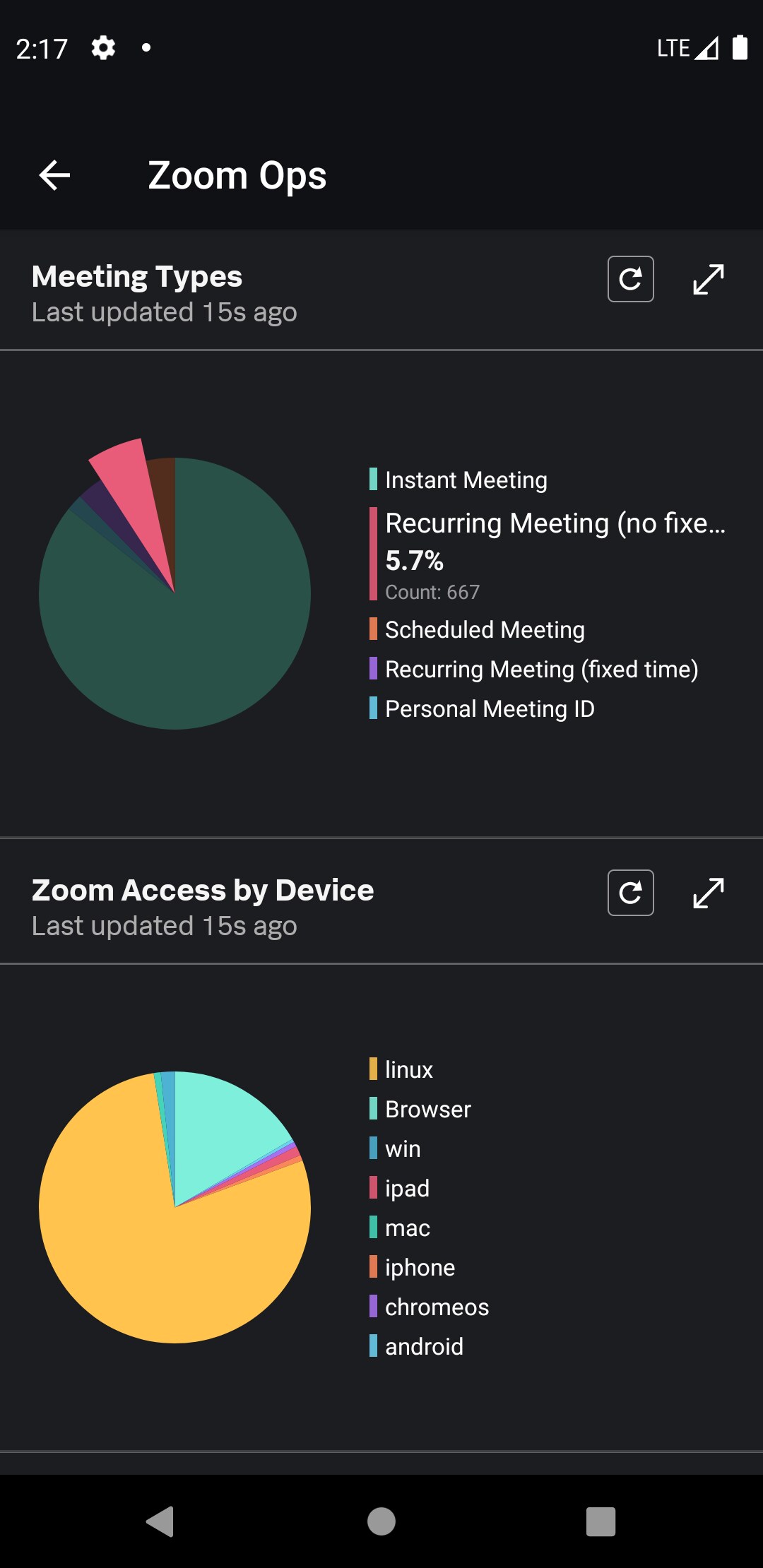Select Browser legend entry
The width and height of the screenshot is (763, 1568).
coord(420,1109)
